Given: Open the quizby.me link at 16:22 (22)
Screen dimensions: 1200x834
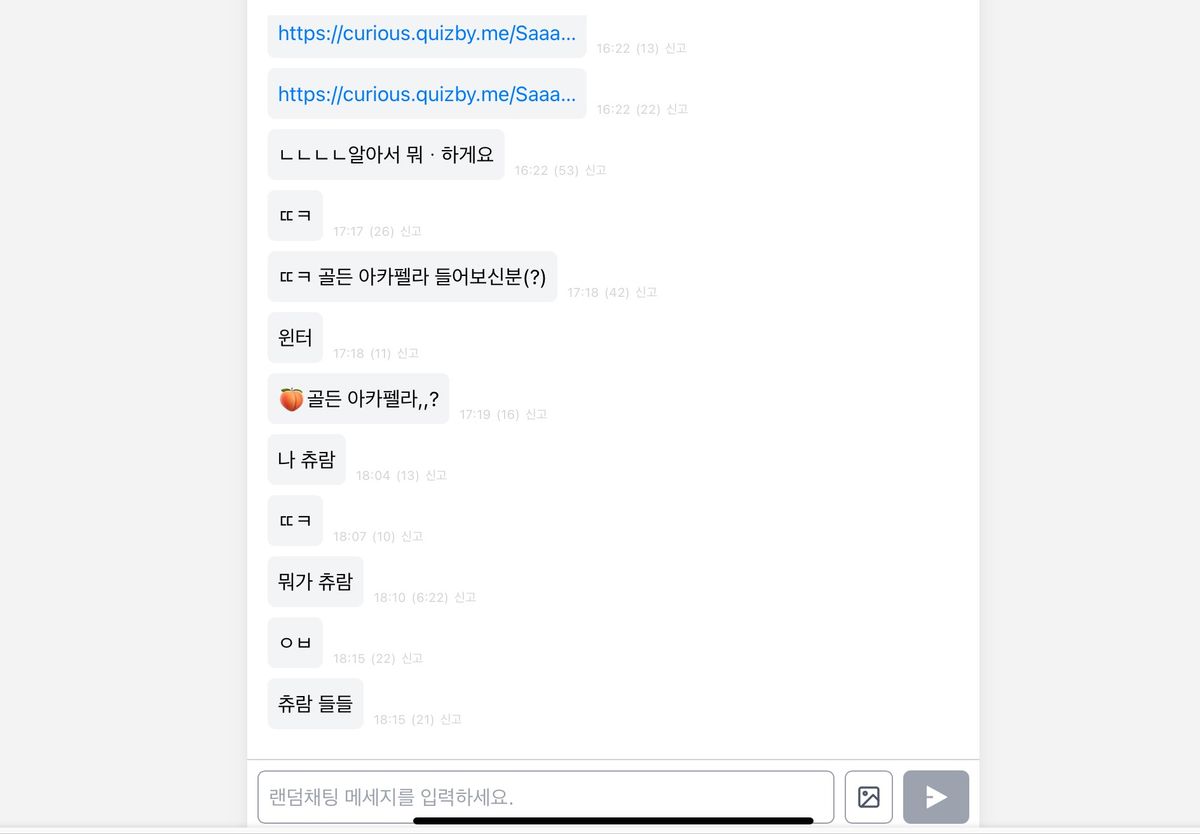Looking at the screenshot, I should 426,94.
